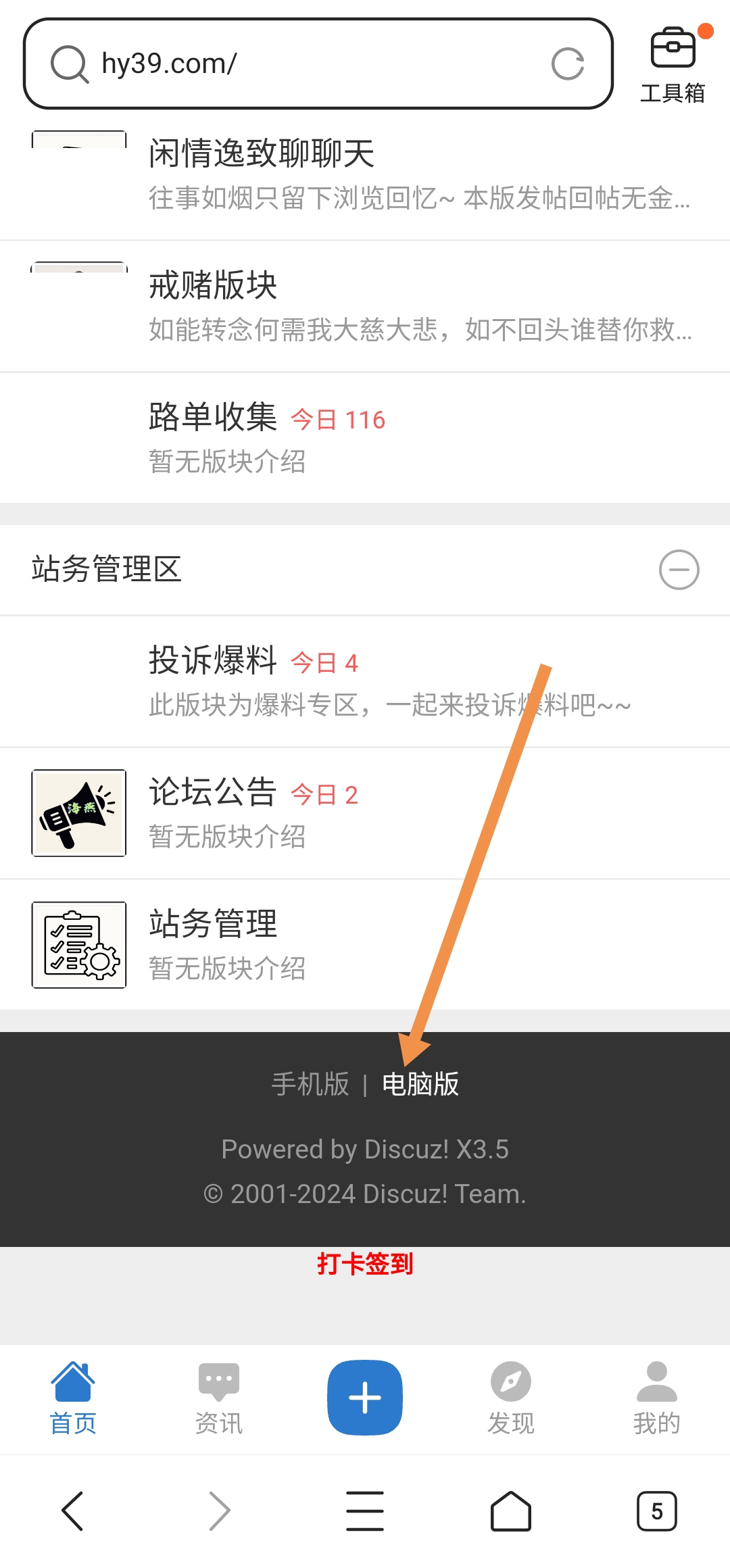Tap the 打卡签到 check-in link
730x1568 pixels.
pyautogui.click(x=365, y=1264)
